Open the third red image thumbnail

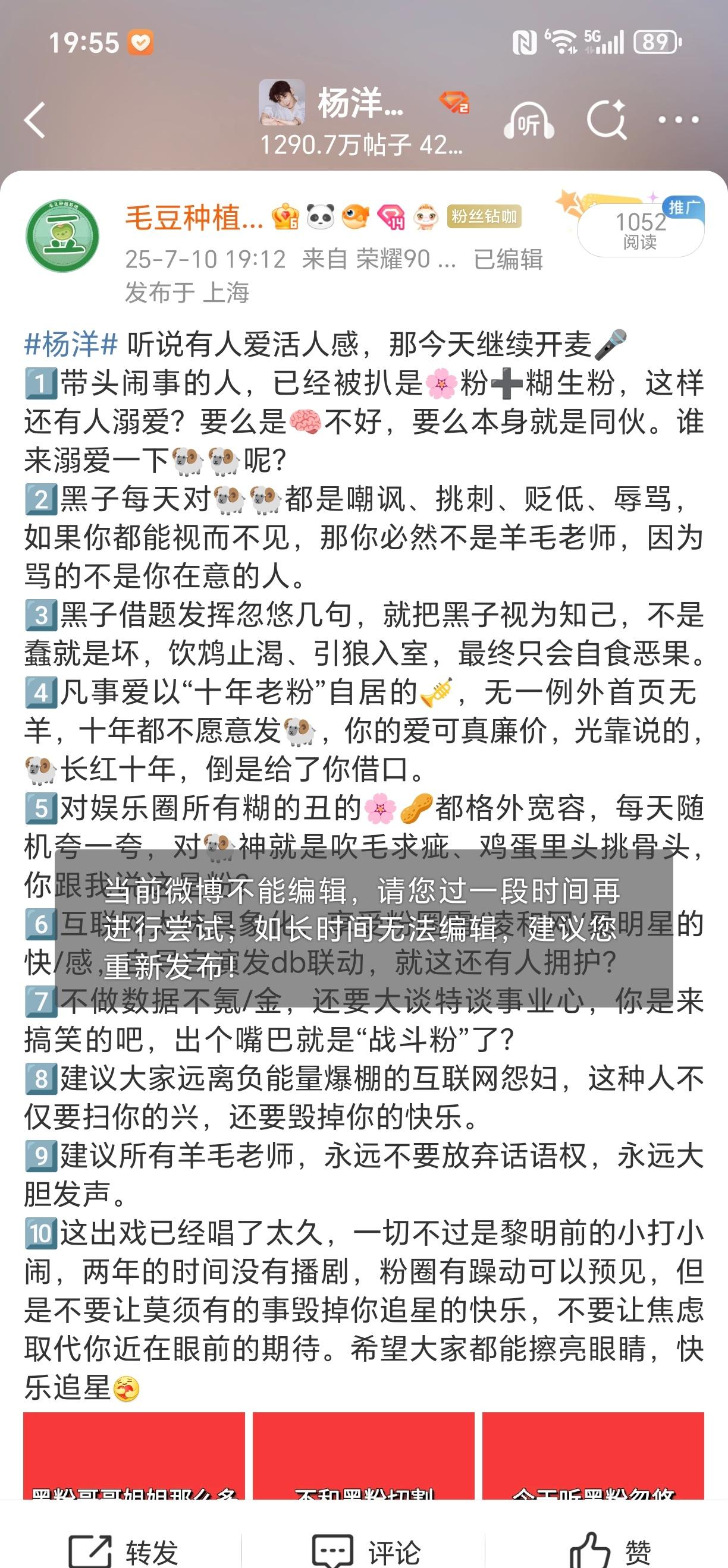[x=594, y=1456]
